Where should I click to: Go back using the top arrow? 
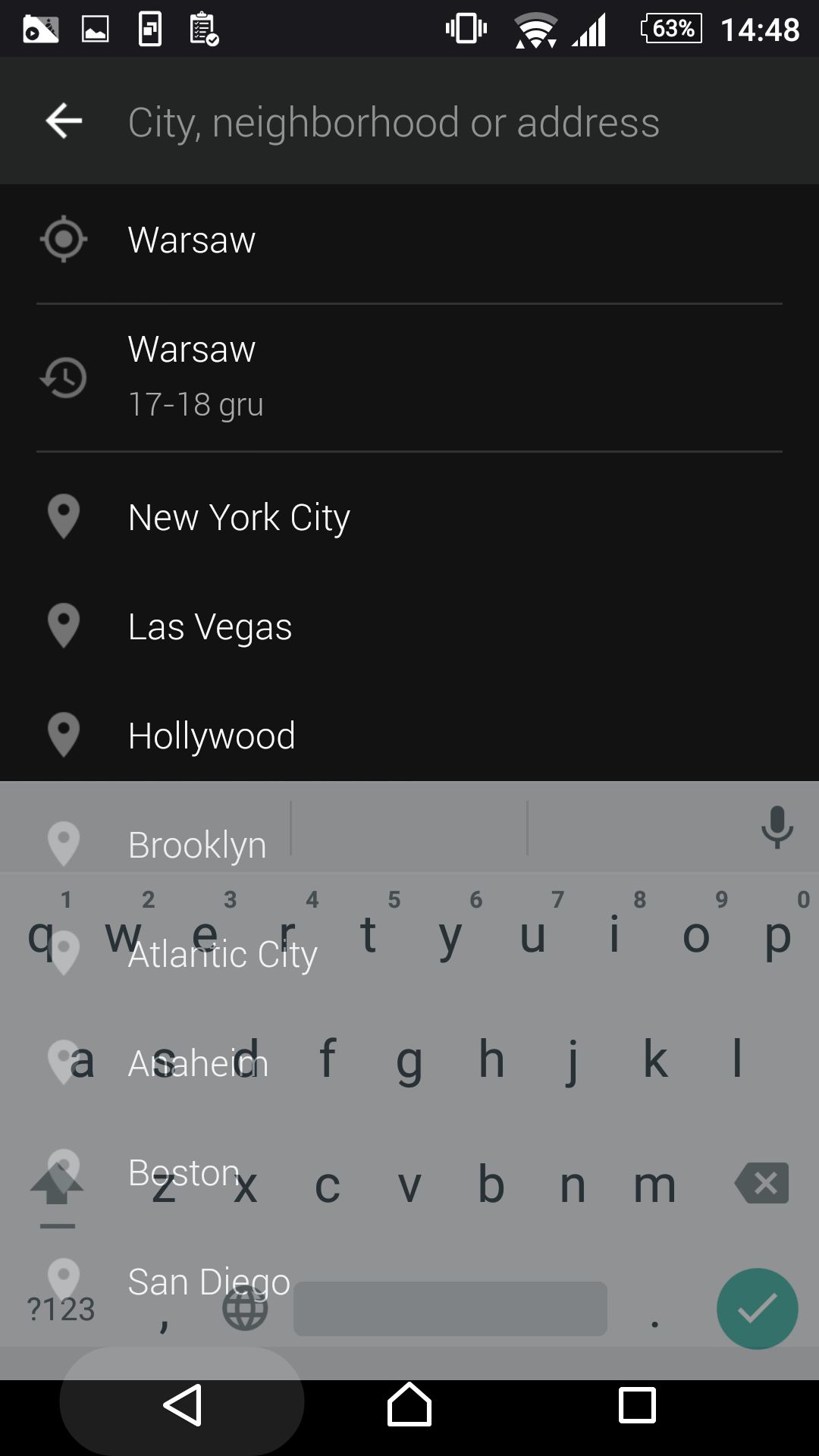point(64,121)
